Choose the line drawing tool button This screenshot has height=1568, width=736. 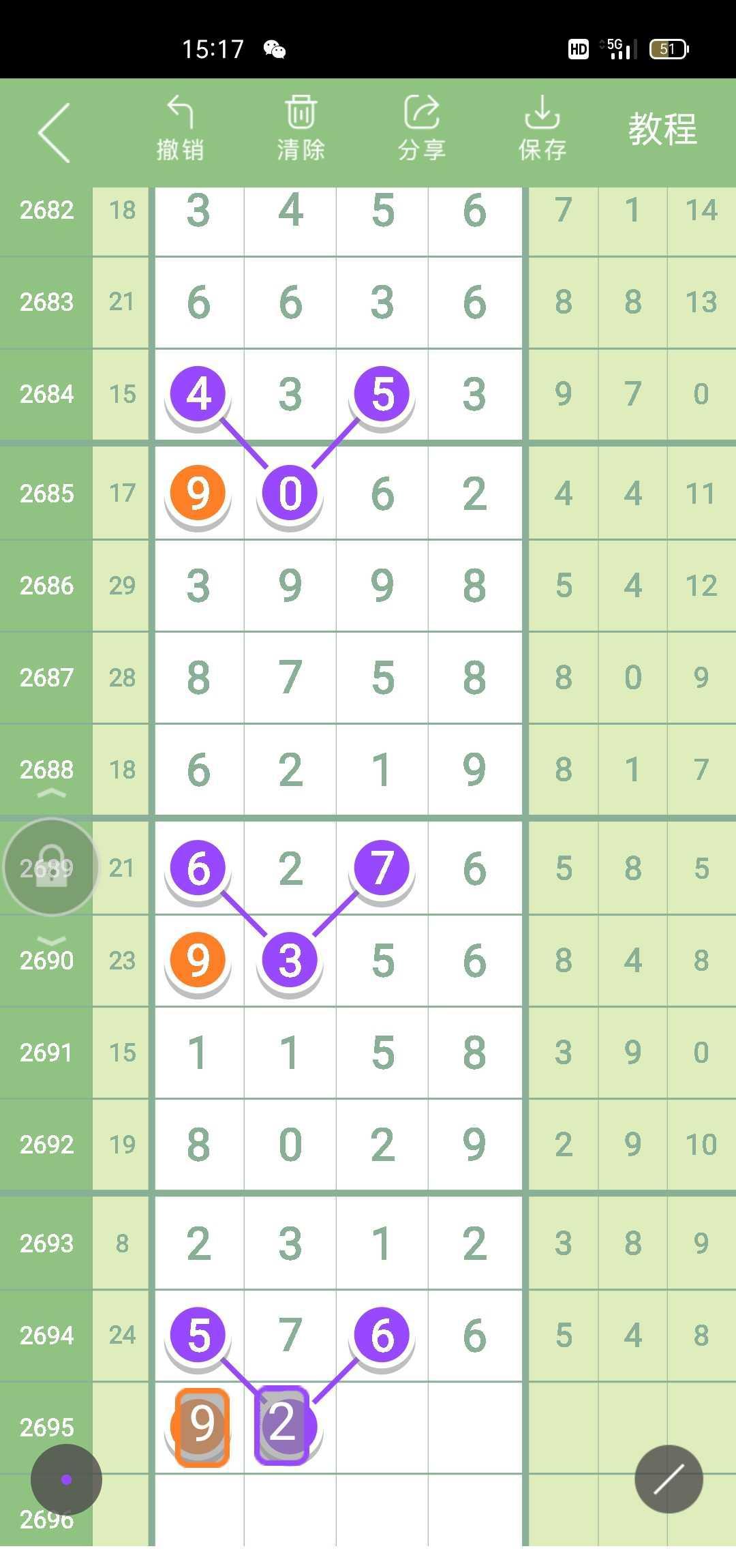click(669, 1479)
